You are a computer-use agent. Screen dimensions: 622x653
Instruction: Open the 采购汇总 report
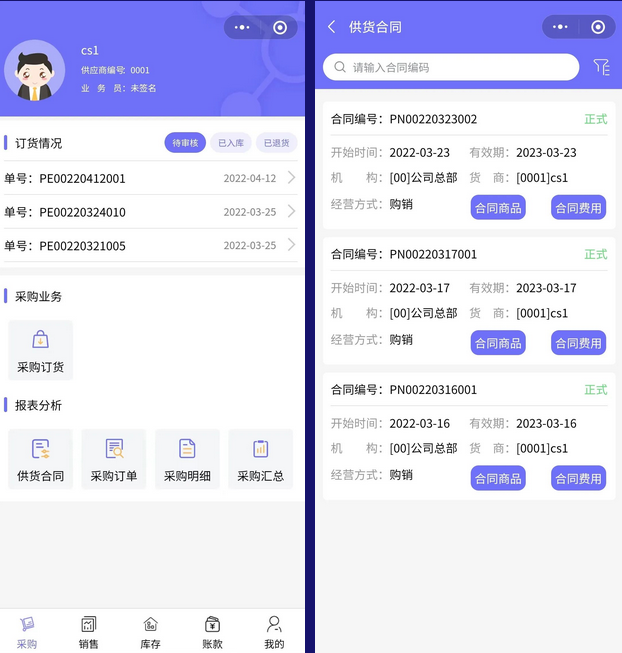(260, 459)
